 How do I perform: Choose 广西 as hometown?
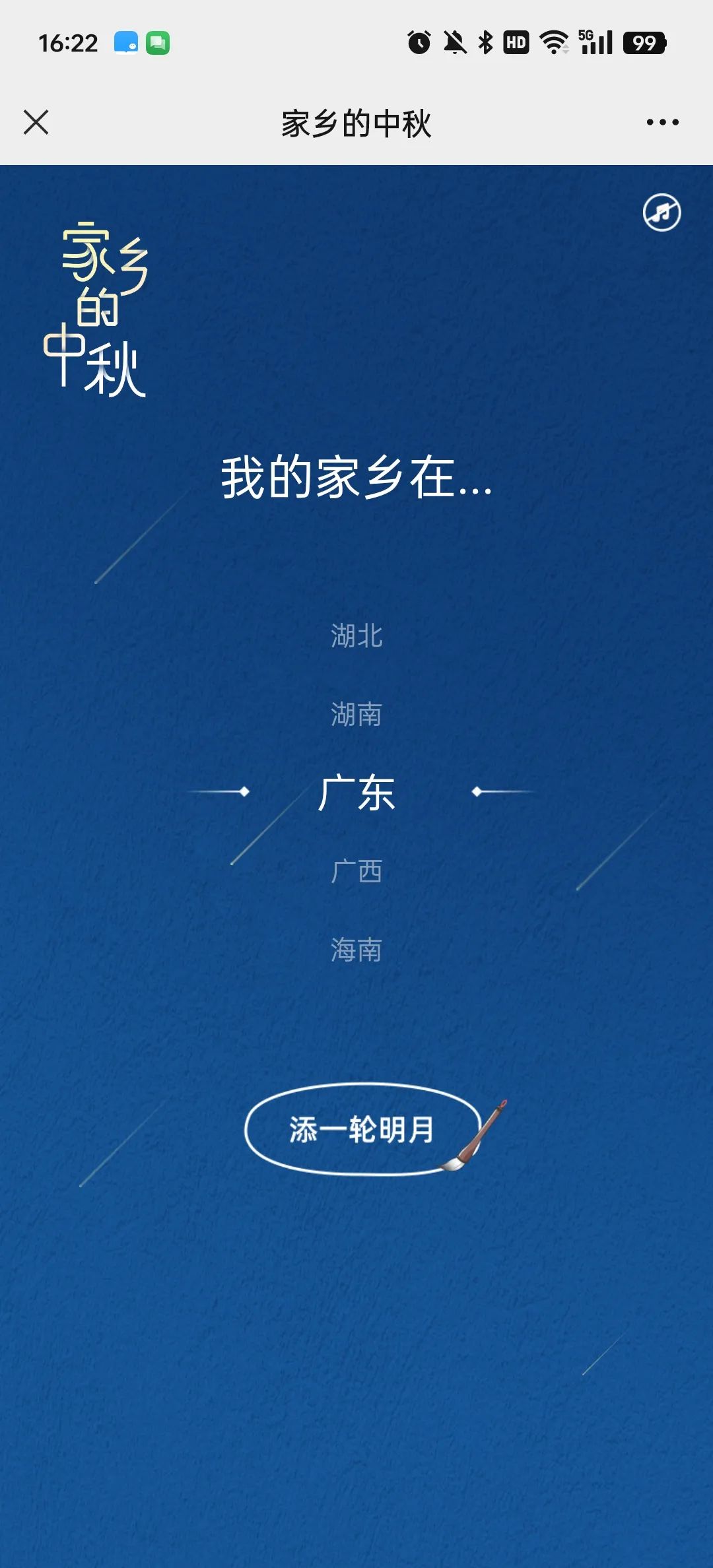356,871
